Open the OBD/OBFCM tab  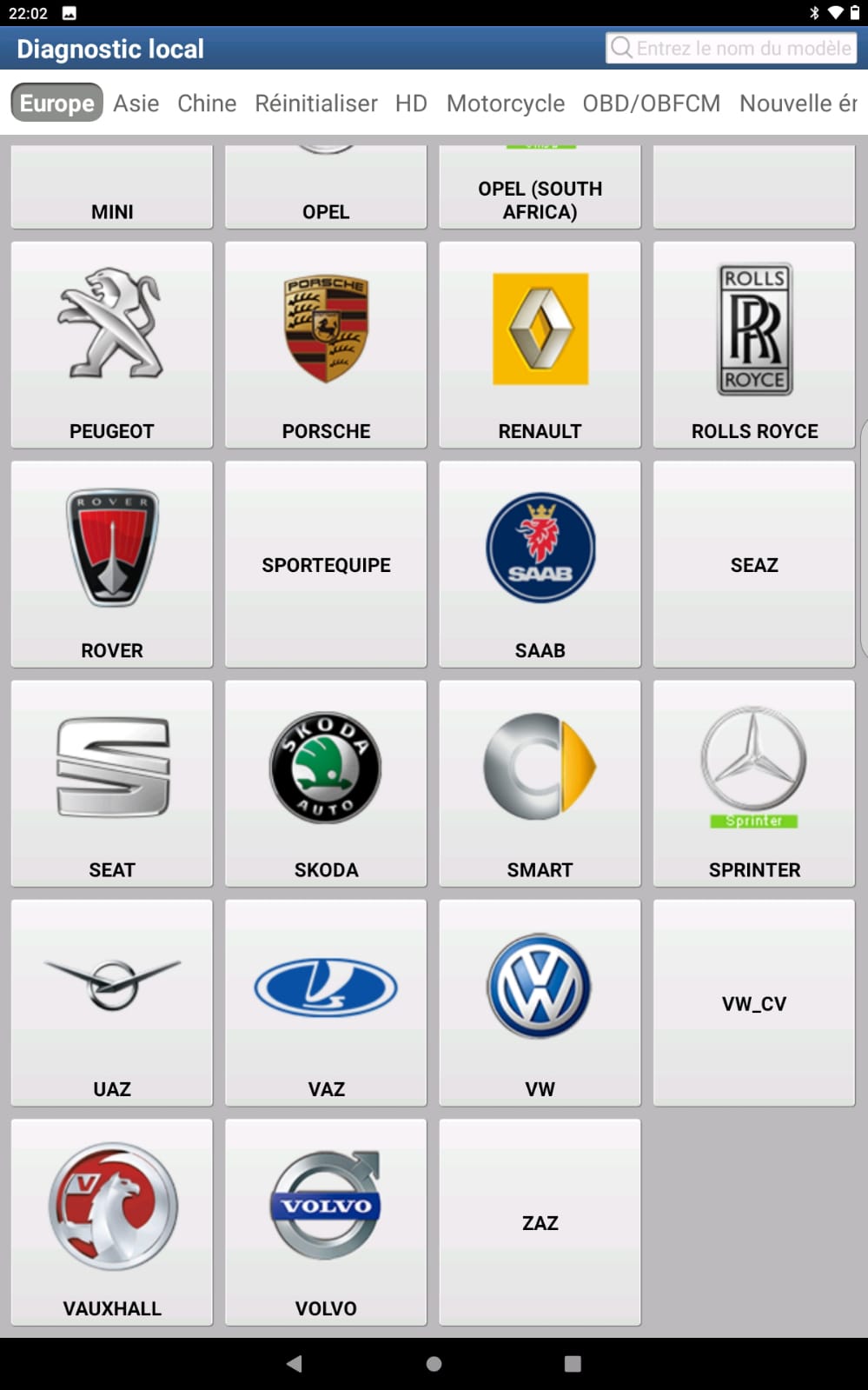pos(652,103)
